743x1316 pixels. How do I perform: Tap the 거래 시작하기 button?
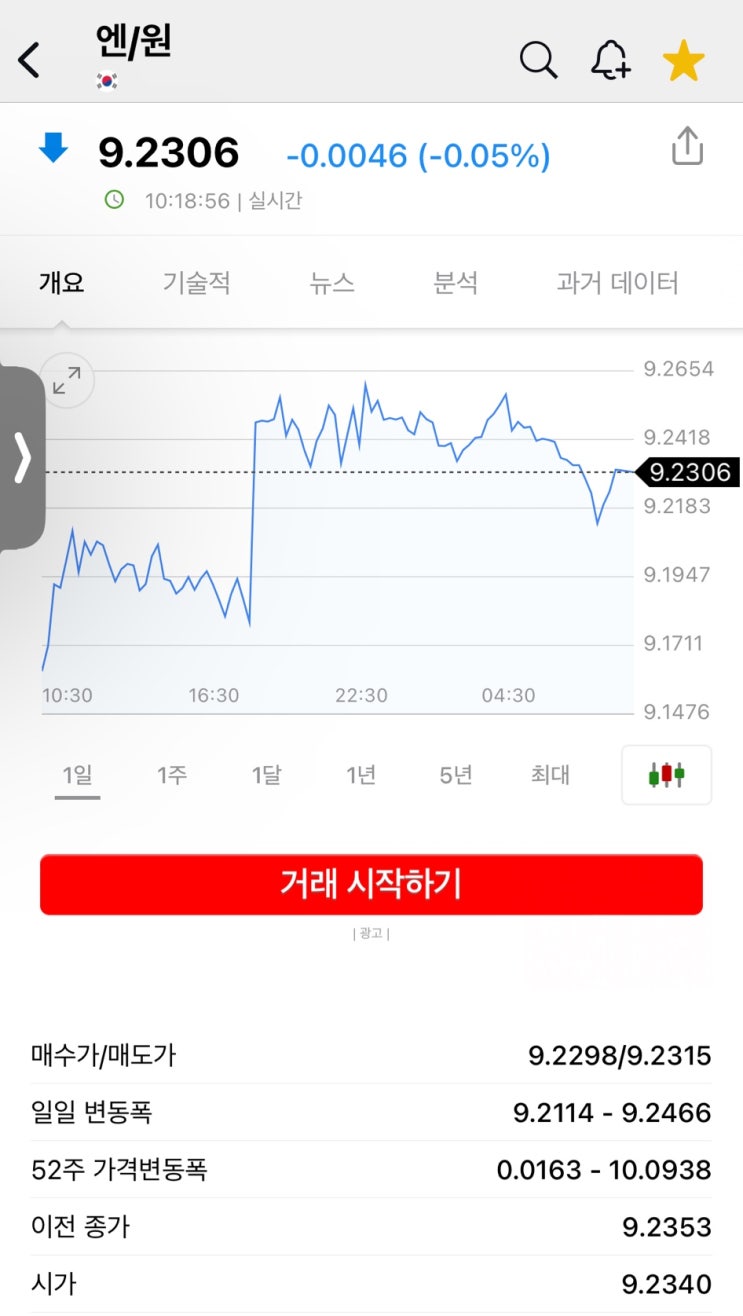[371, 884]
